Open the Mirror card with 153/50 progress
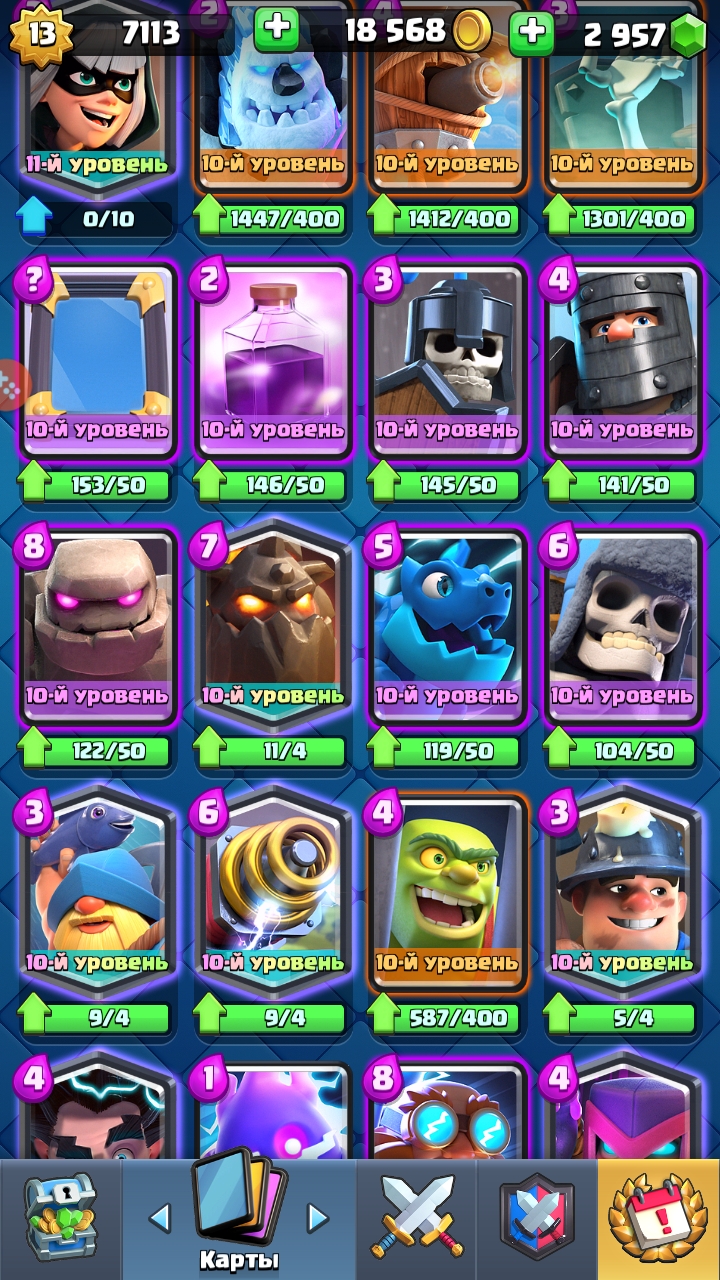The width and height of the screenshot is (720, 1280). 97,362
